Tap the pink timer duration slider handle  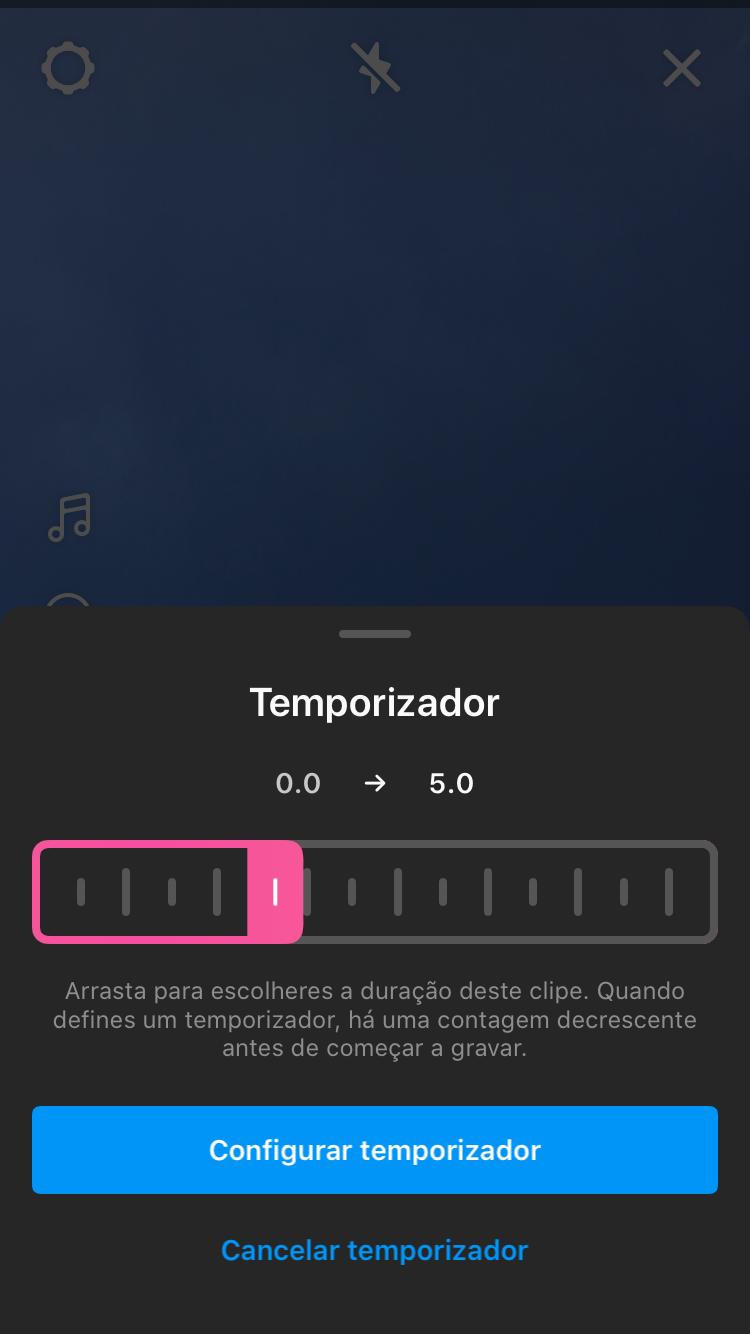275,892
